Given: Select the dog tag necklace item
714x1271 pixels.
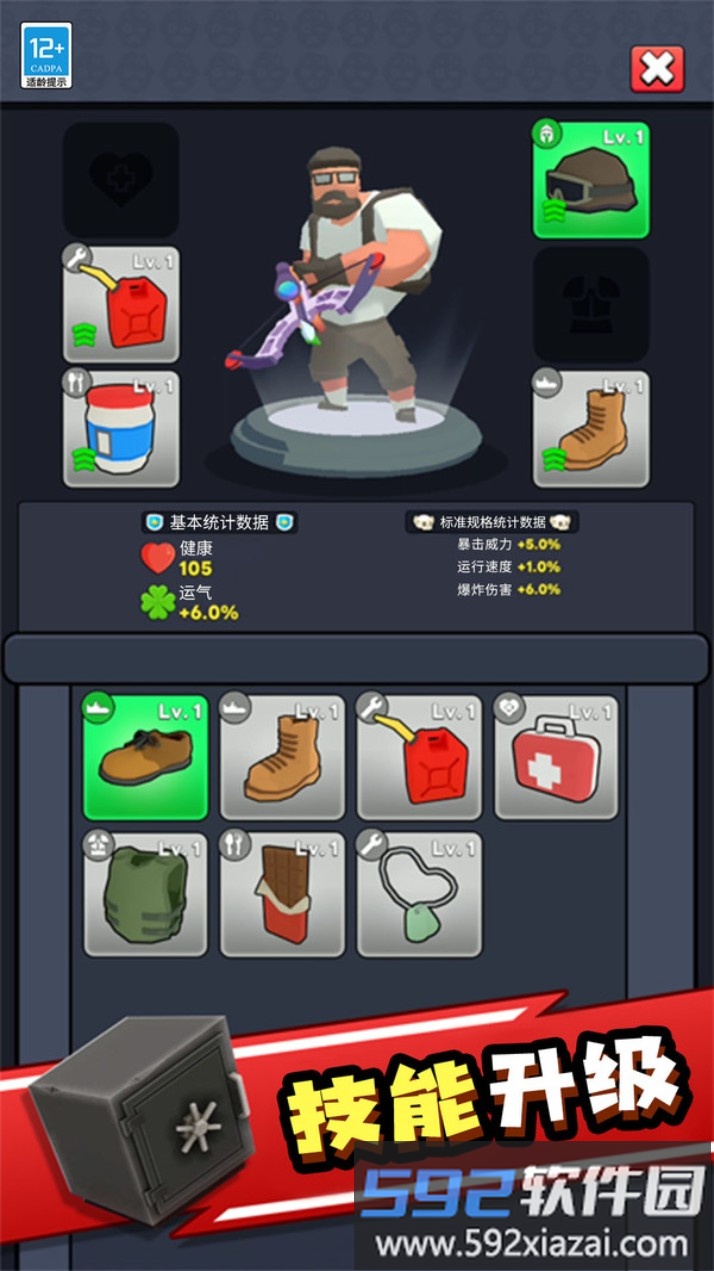Looking at the screenshot, I should (x=419, y=893).
